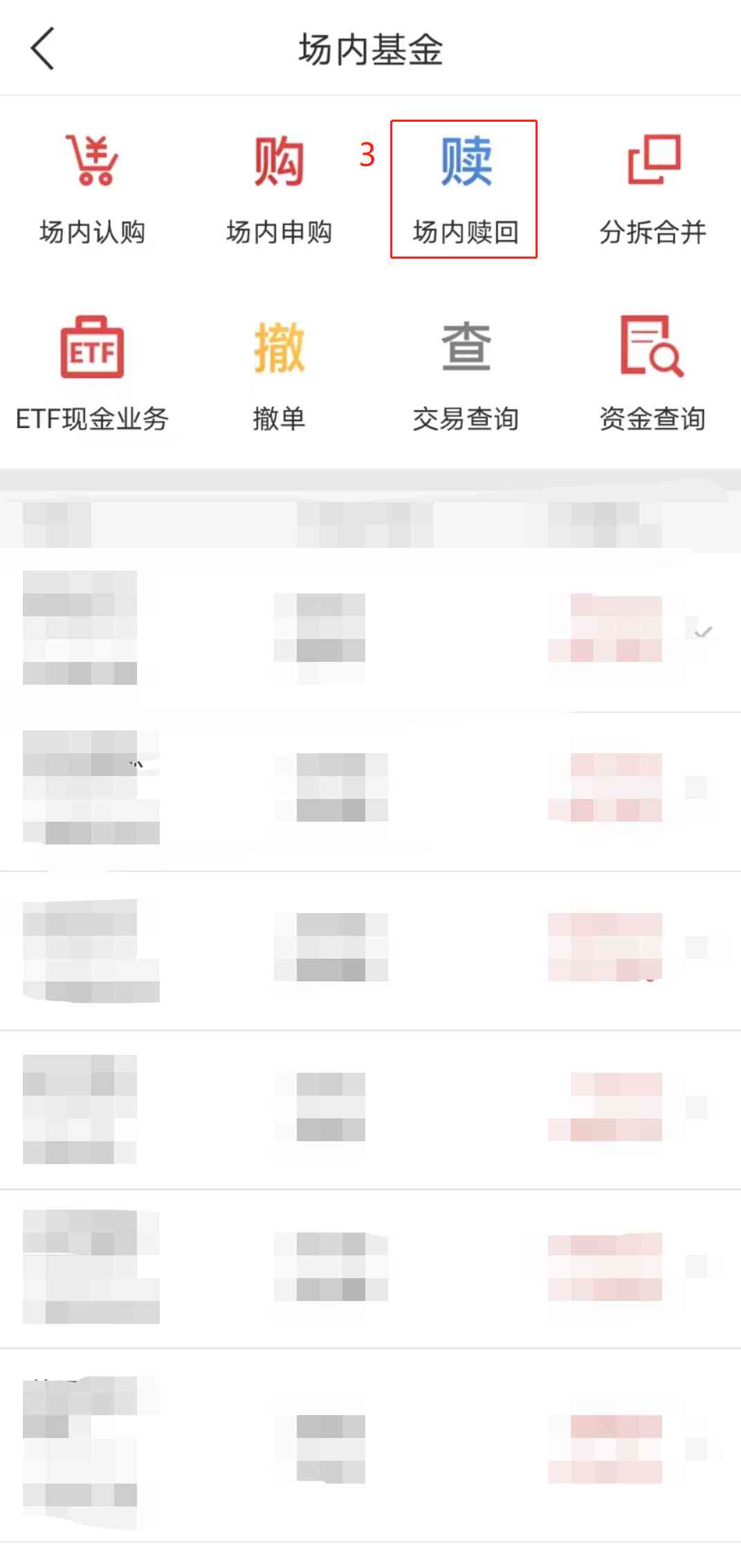
Task: Select 场内赎回 redemption
Action: (x=465, y=190)
